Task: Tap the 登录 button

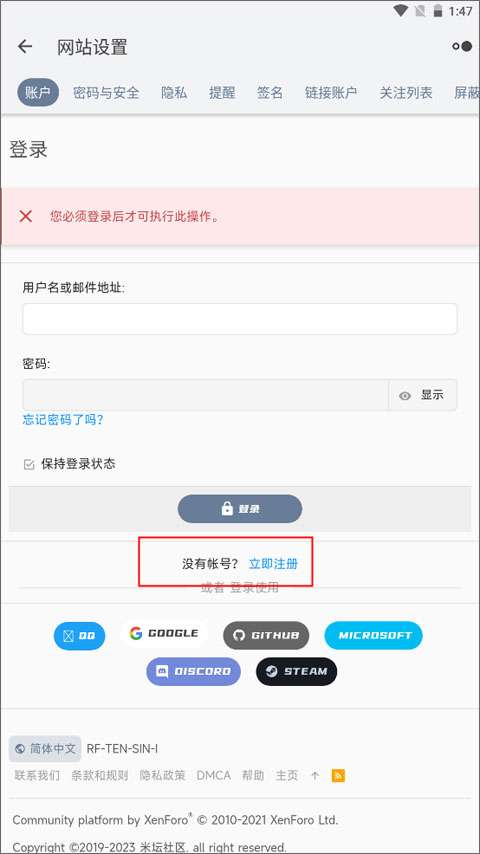Action: 240,509
